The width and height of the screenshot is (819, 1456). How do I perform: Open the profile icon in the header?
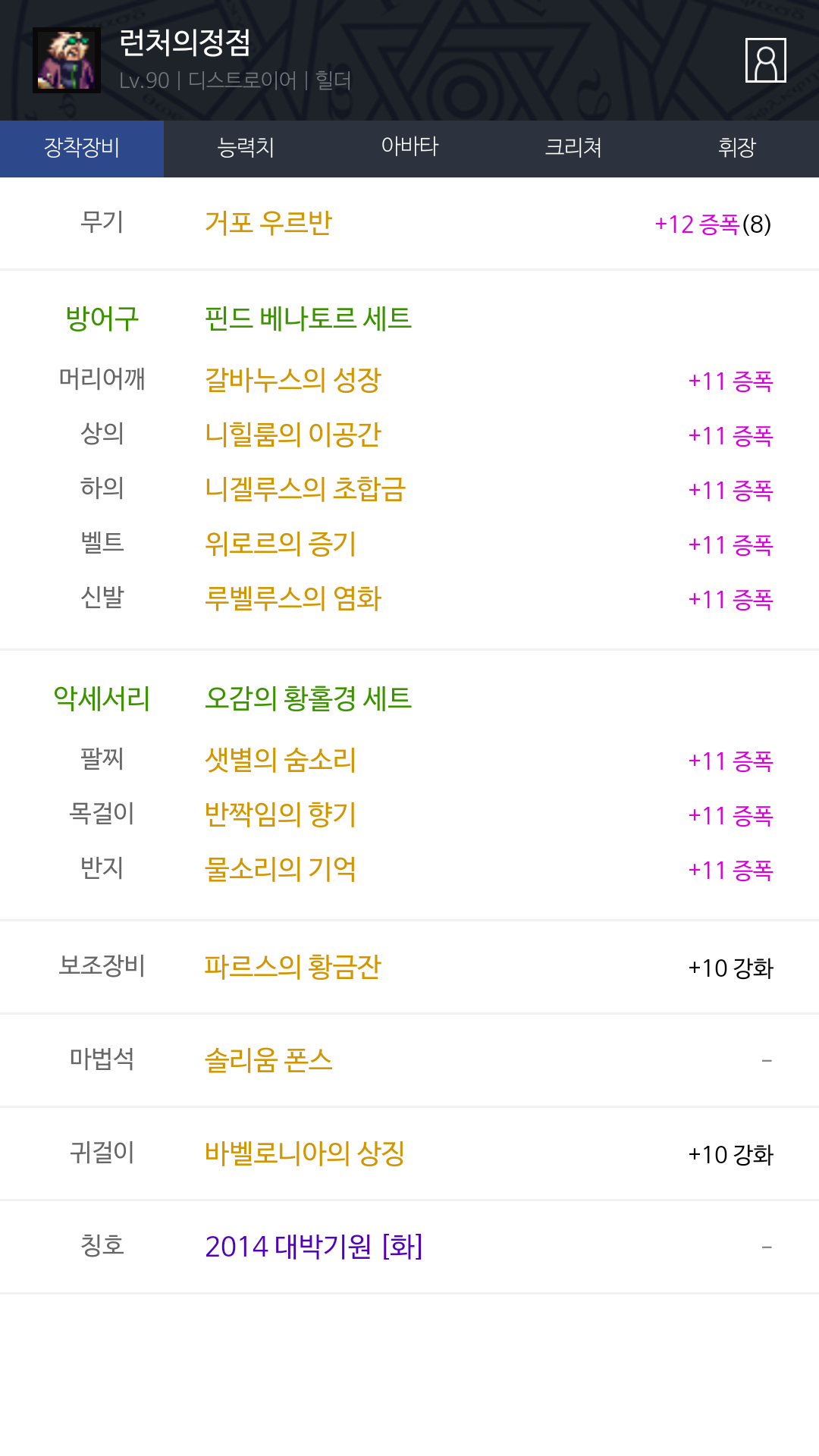point(765,61)
